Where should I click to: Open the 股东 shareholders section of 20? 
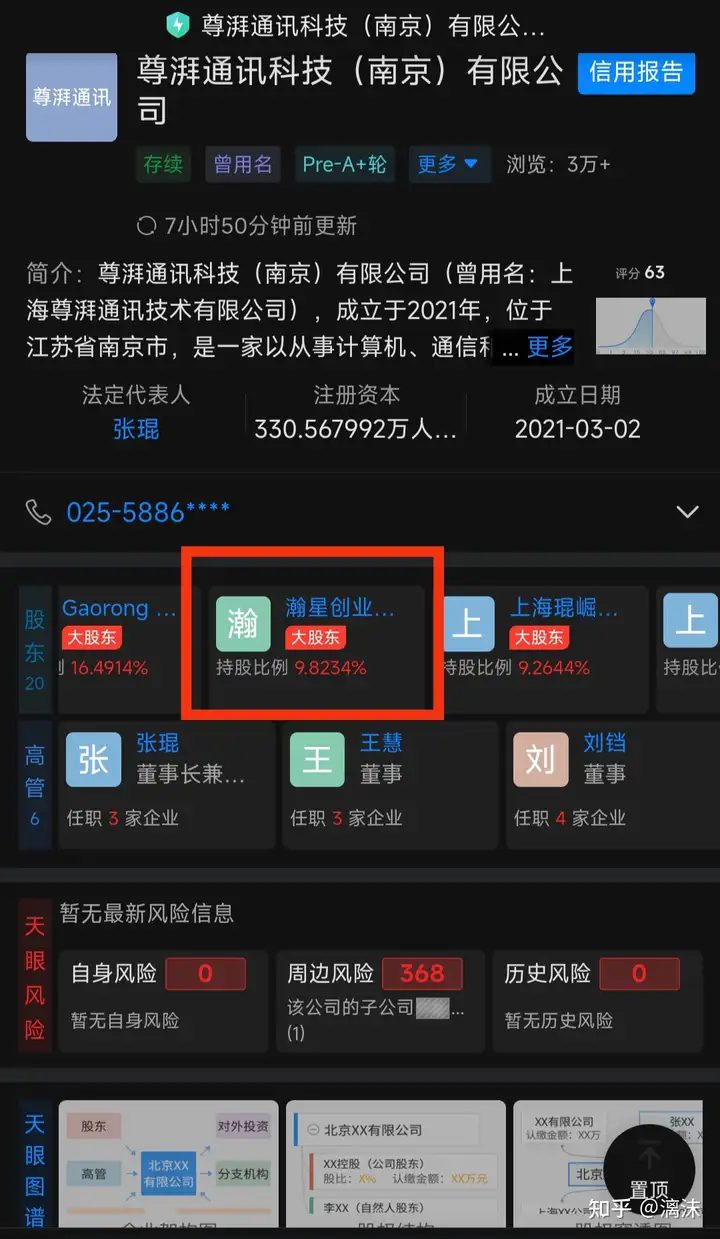click(35, 650)
